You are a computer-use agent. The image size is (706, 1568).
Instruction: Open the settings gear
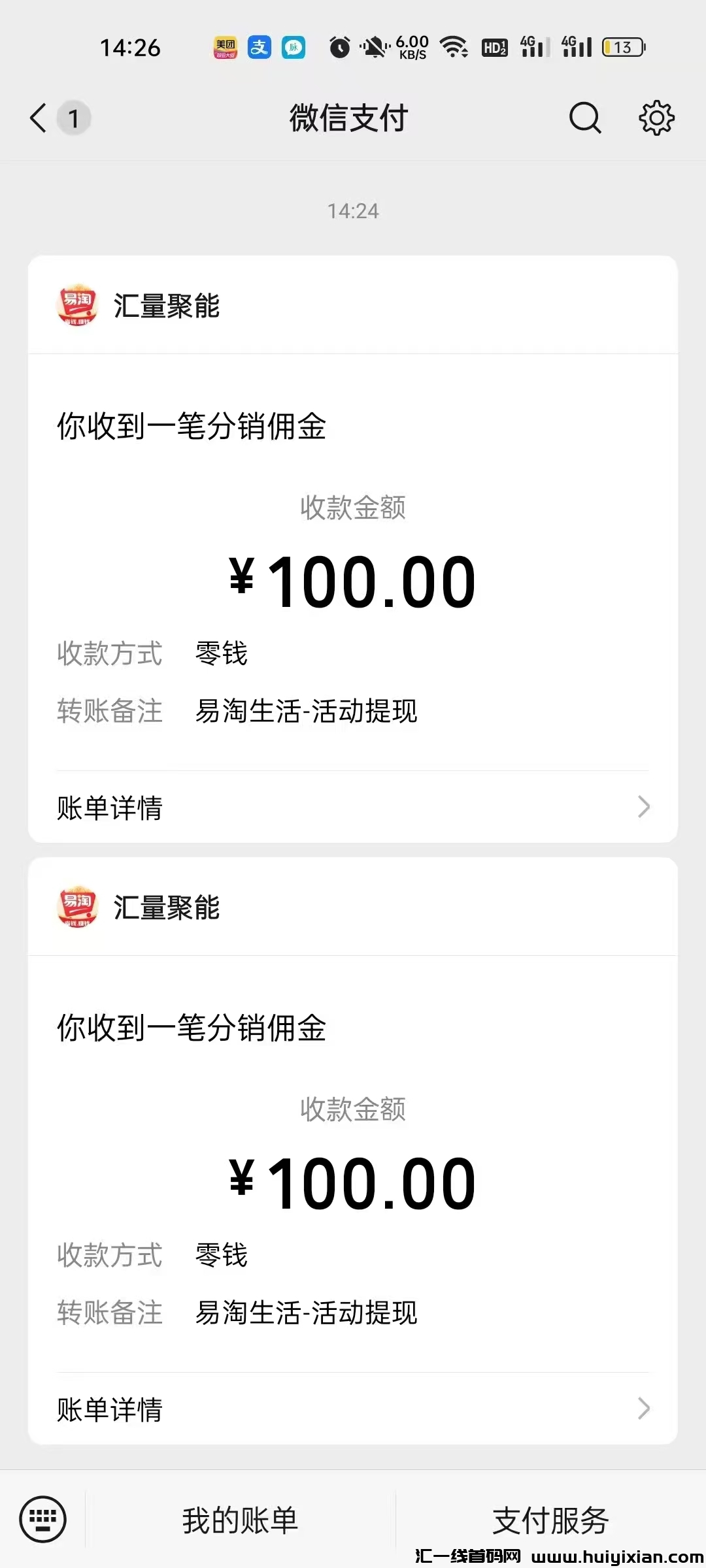pyautogui.click(x=656, y=118)
